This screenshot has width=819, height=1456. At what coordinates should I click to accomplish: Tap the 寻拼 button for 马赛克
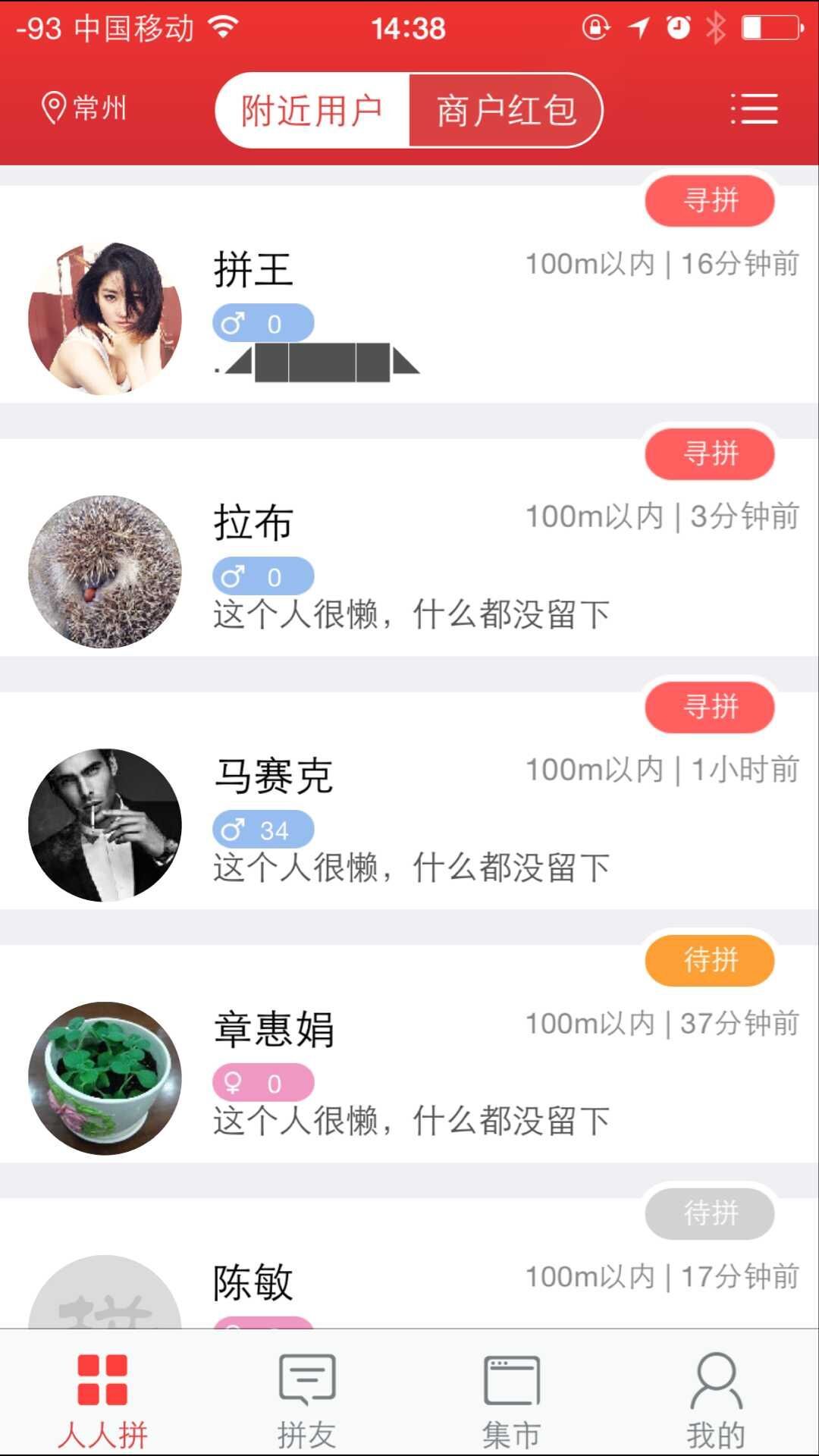710,708
